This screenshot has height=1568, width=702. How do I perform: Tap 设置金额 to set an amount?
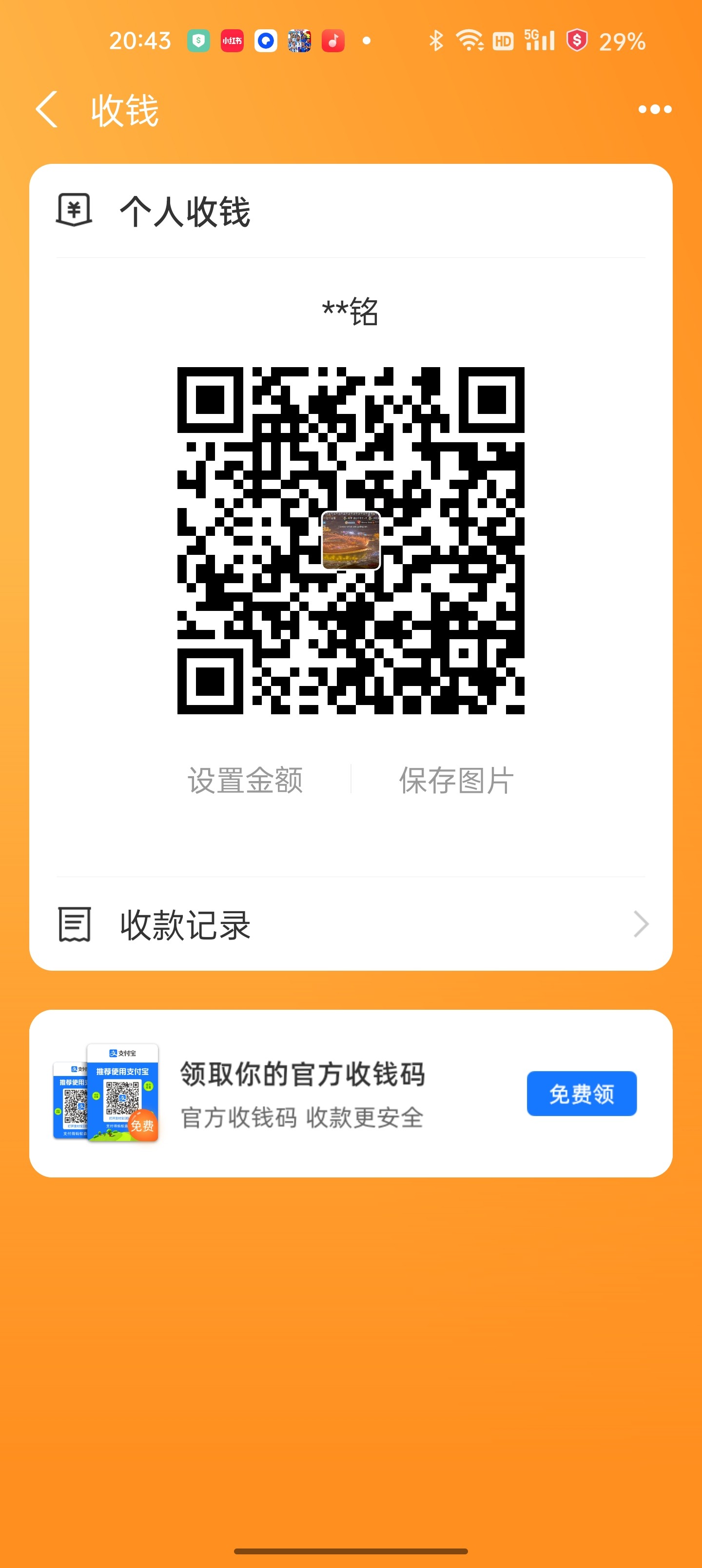[x=245, y=780]
